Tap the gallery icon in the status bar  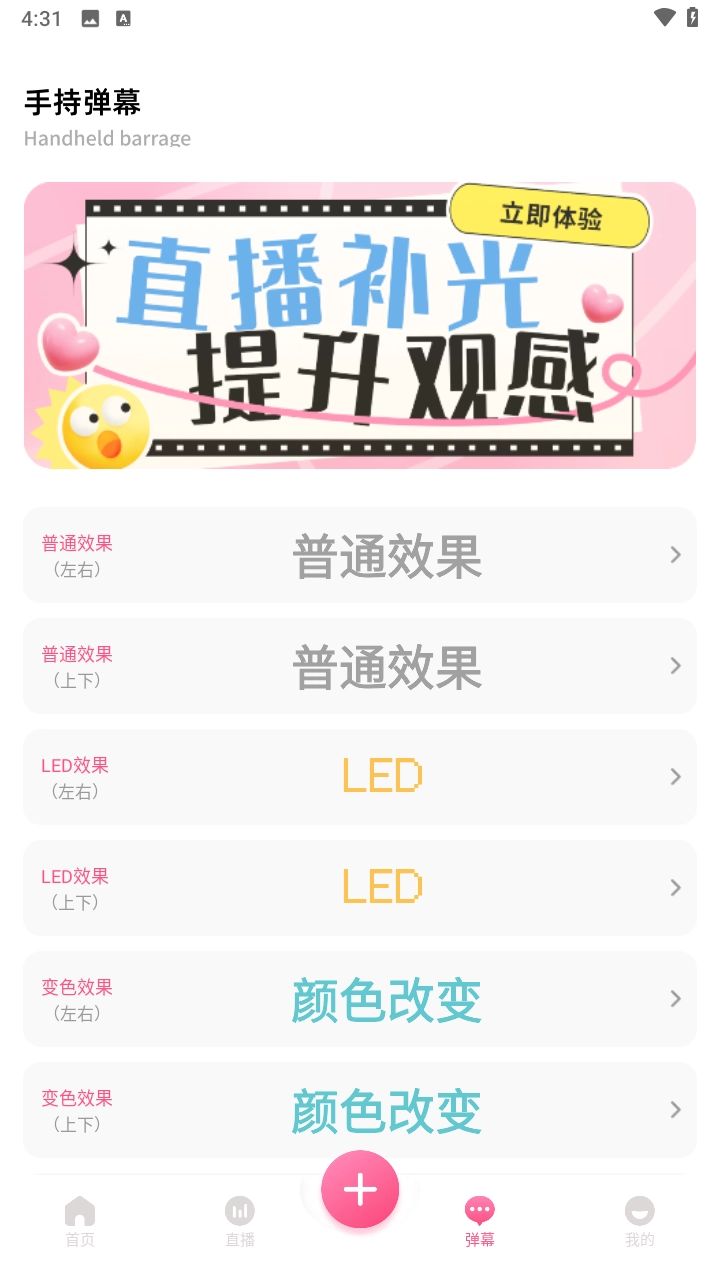pyautogui.click(x=89, y=17)
